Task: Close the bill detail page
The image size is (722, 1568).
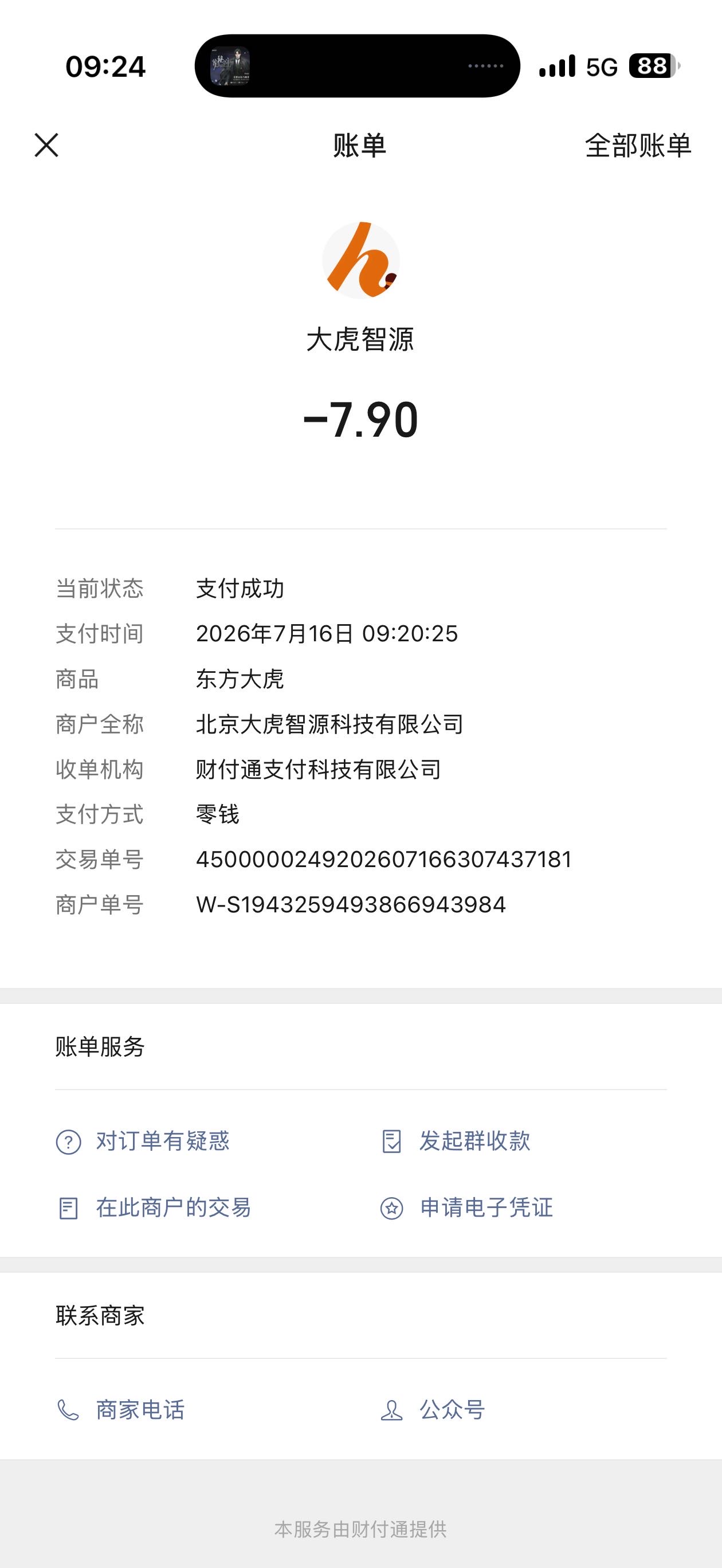Action: tap(46, 146)
